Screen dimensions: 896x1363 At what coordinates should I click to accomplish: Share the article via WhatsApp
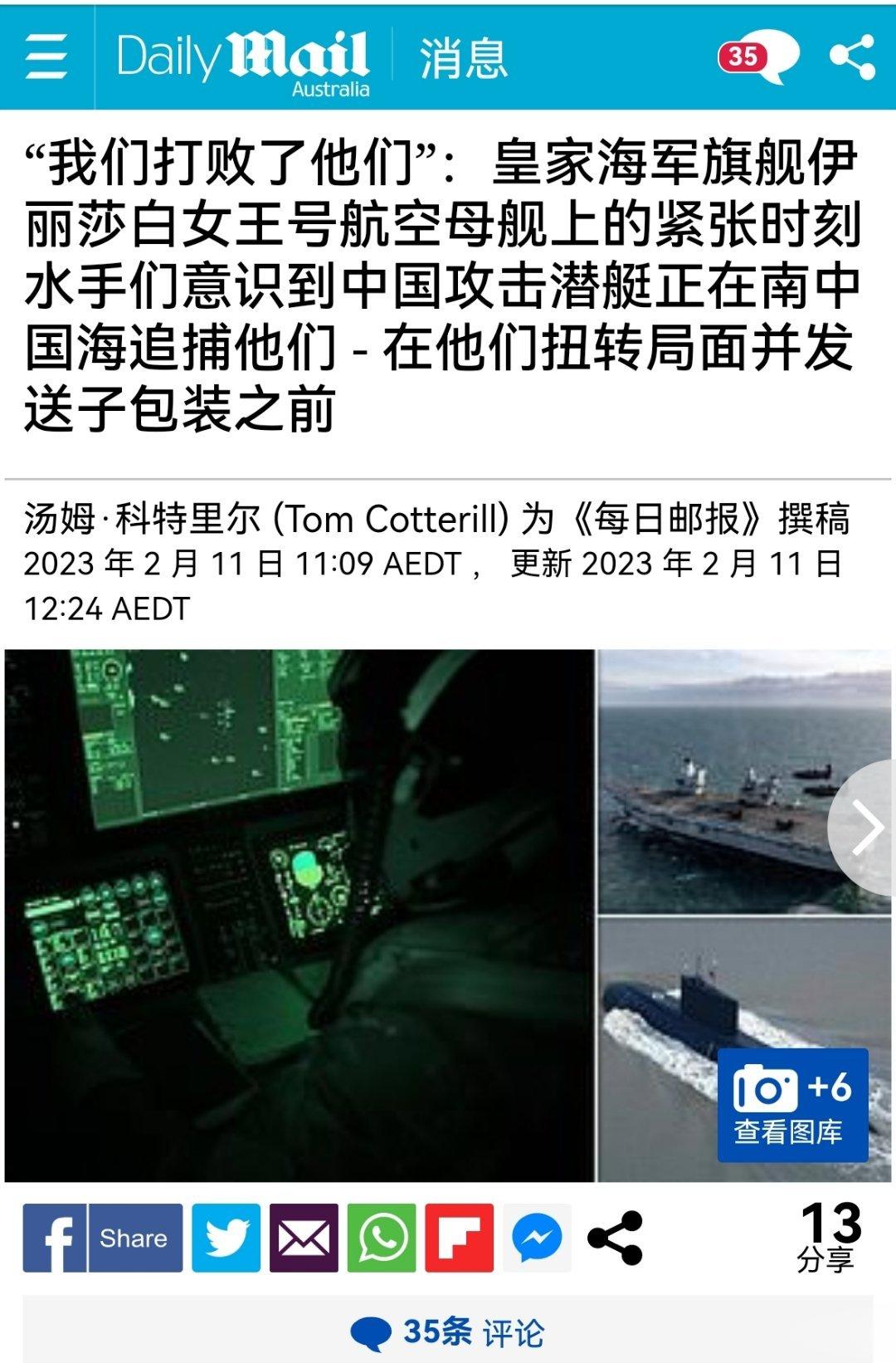pyautogui.click(x=382, y=1238)
